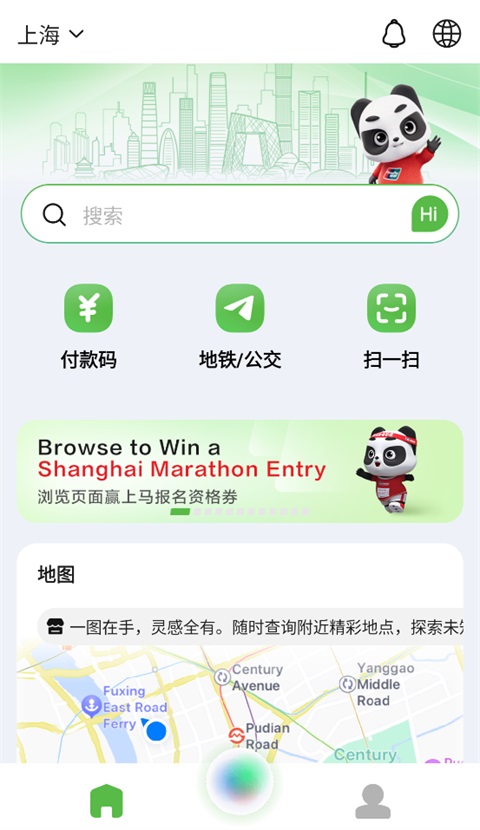Open the Shanghai Marathon Entry banner
This screenshot has height=830, width=480.
click(240, 471)
